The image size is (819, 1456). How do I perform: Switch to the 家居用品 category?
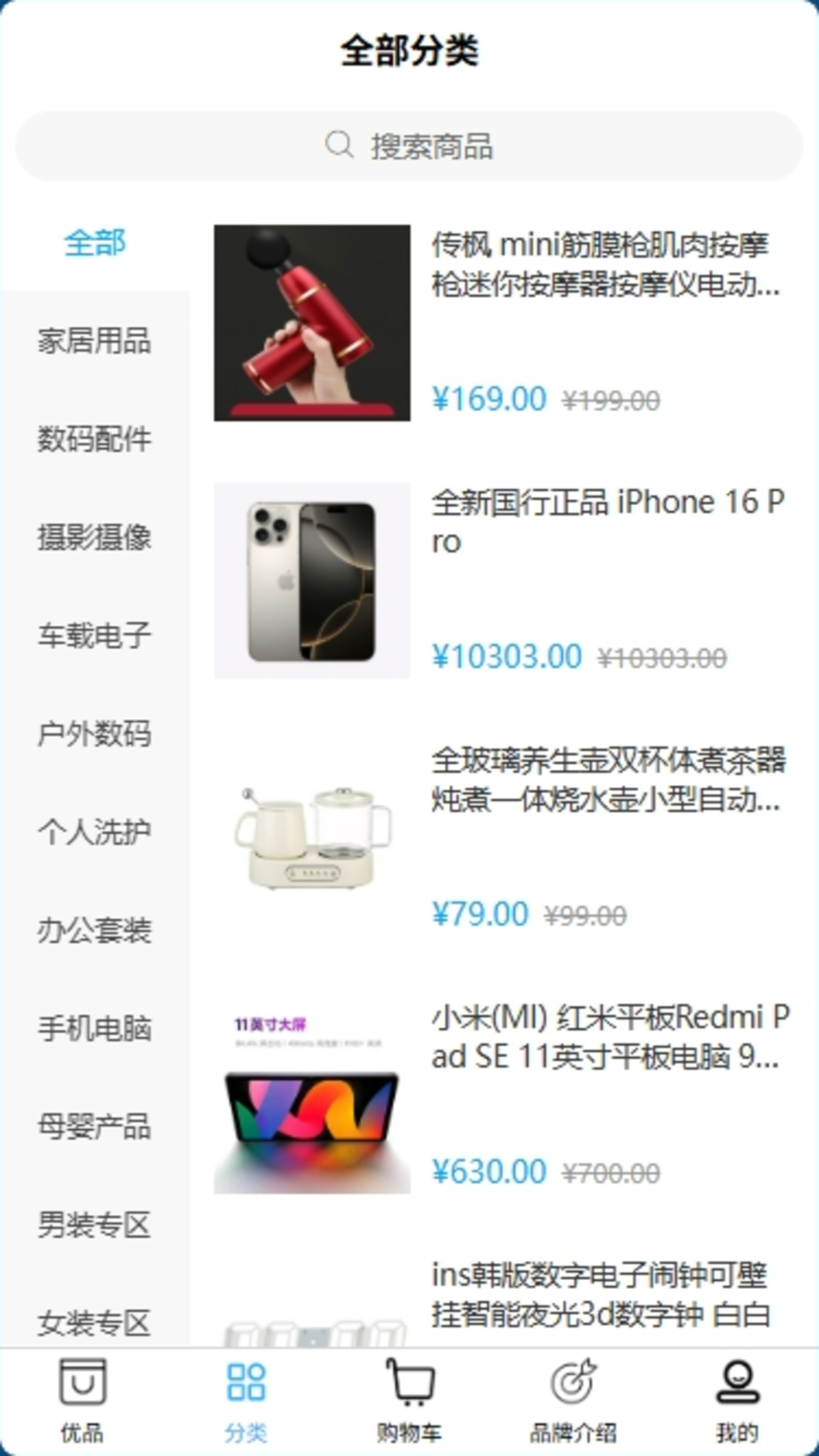click(96, 343)
